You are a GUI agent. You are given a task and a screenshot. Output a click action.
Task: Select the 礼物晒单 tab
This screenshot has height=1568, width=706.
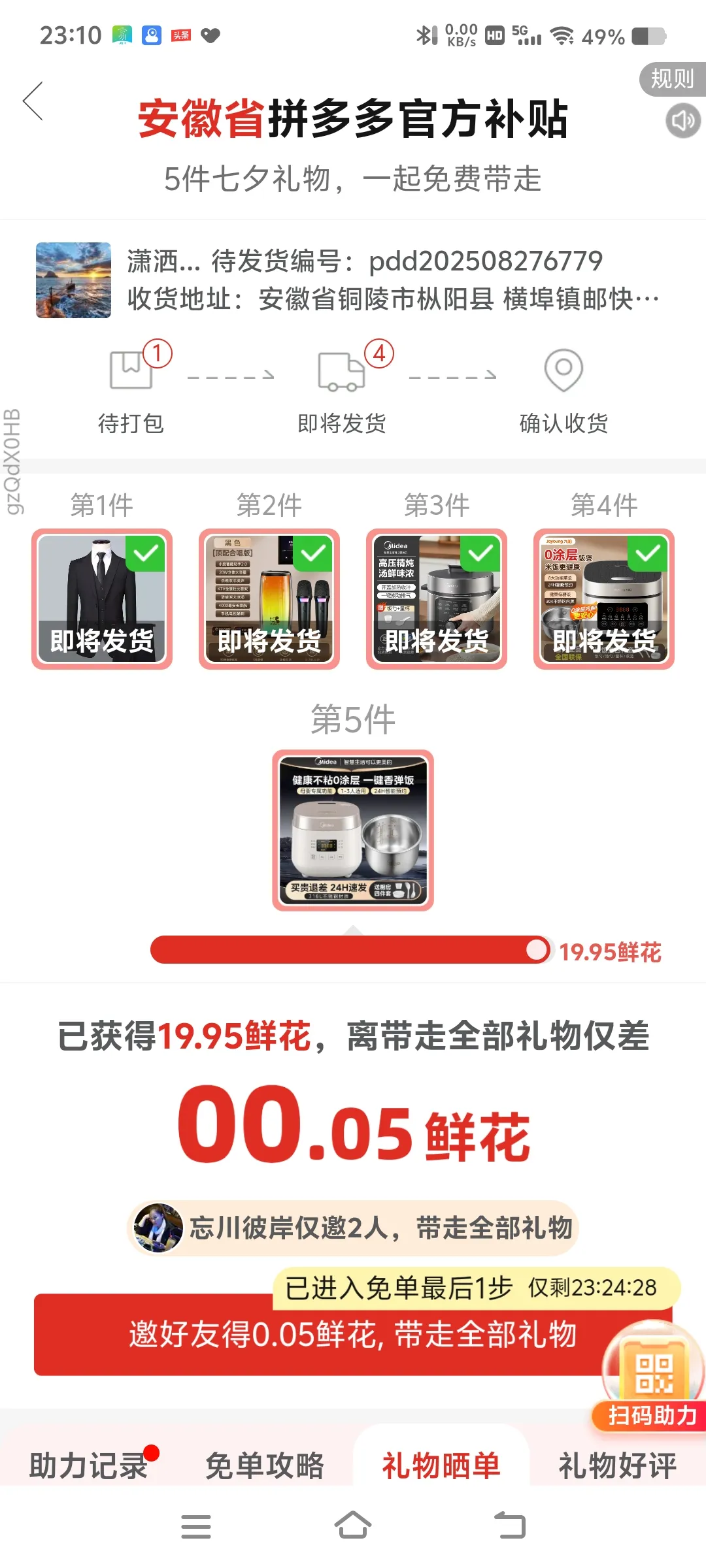(x=441, y=1465)
